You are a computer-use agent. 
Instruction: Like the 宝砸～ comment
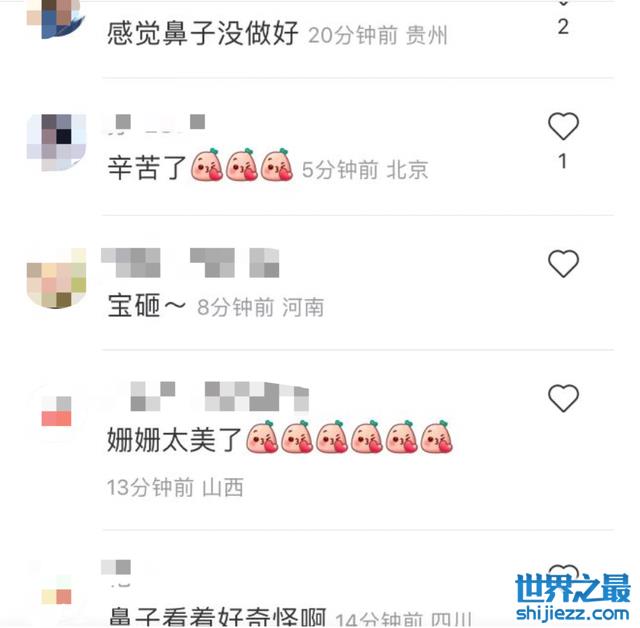tap(563, 264)
